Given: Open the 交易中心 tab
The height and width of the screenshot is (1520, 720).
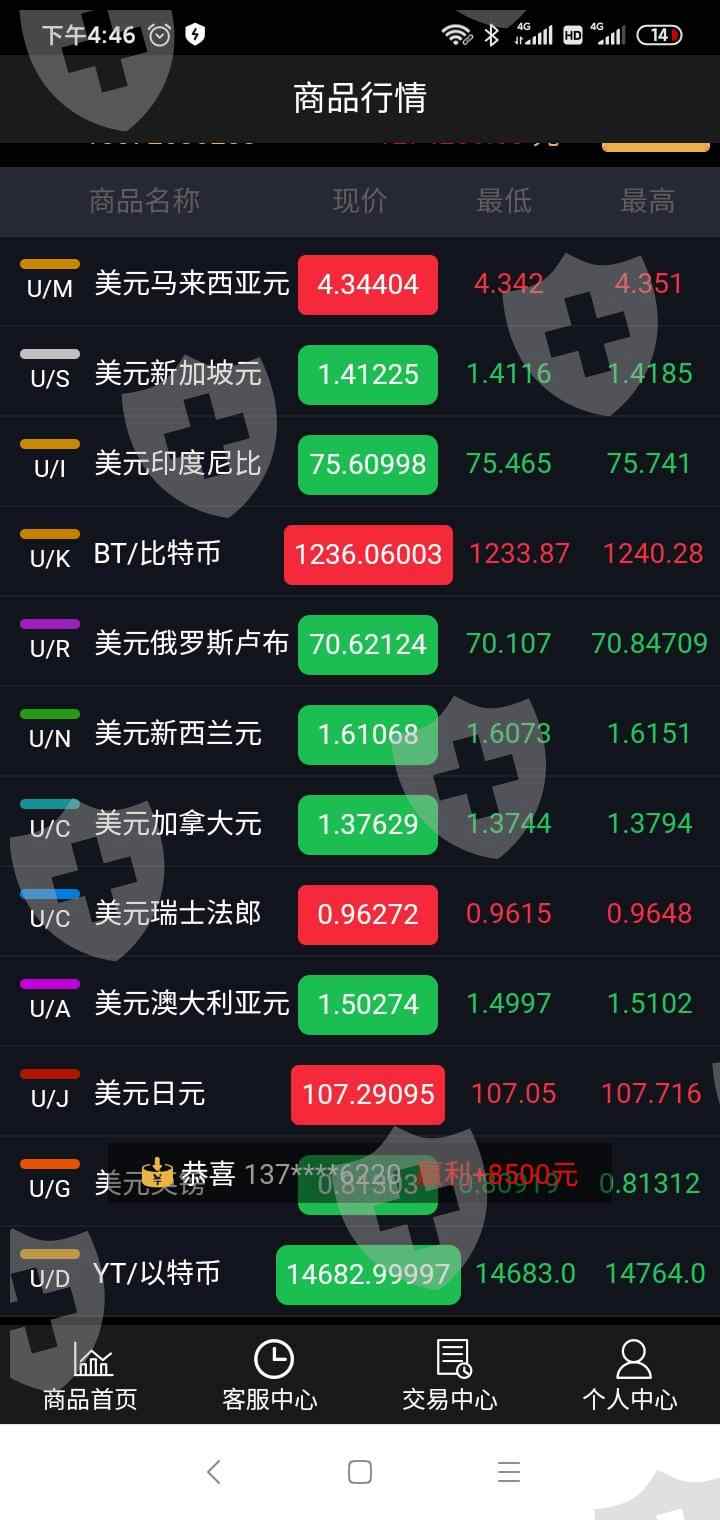Looking at the screenshot, I should [450, 1376].
